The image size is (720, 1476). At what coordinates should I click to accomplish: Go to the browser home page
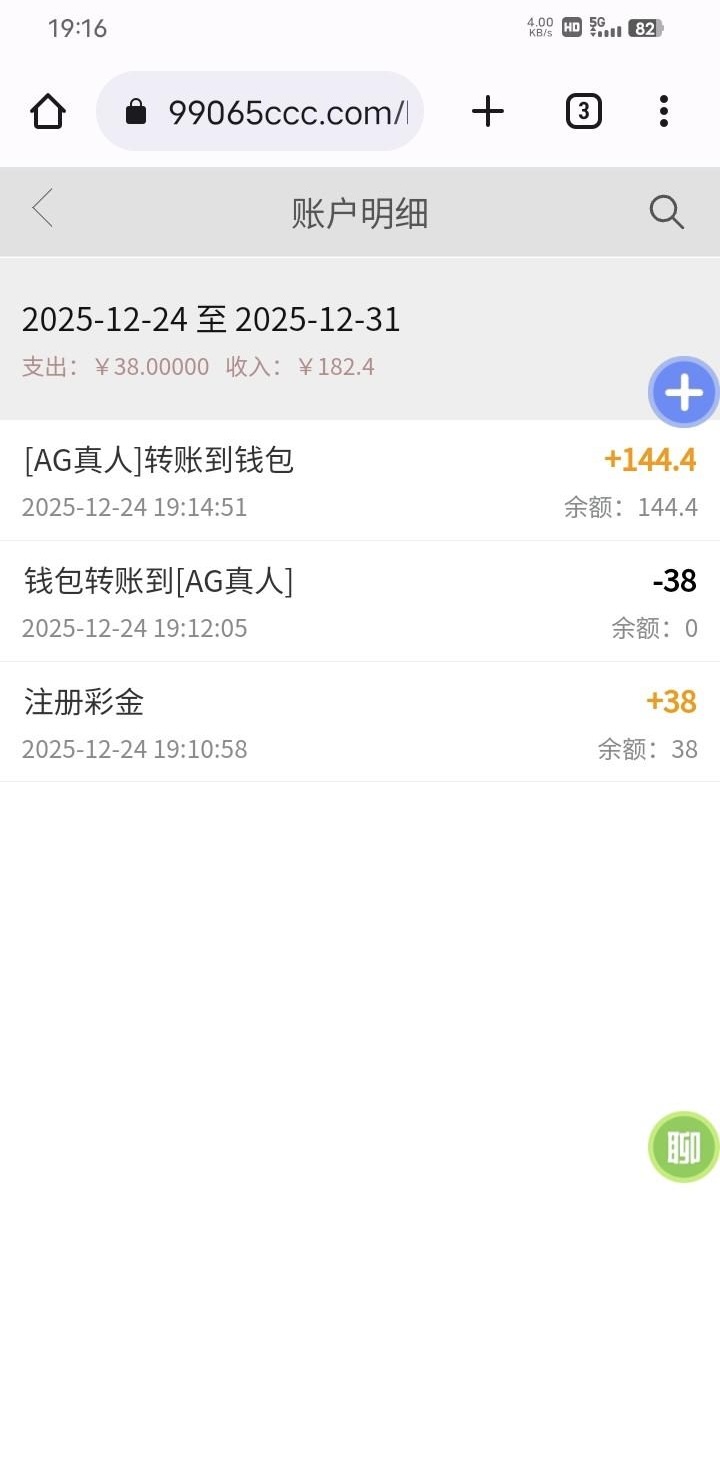pos(48,111)
